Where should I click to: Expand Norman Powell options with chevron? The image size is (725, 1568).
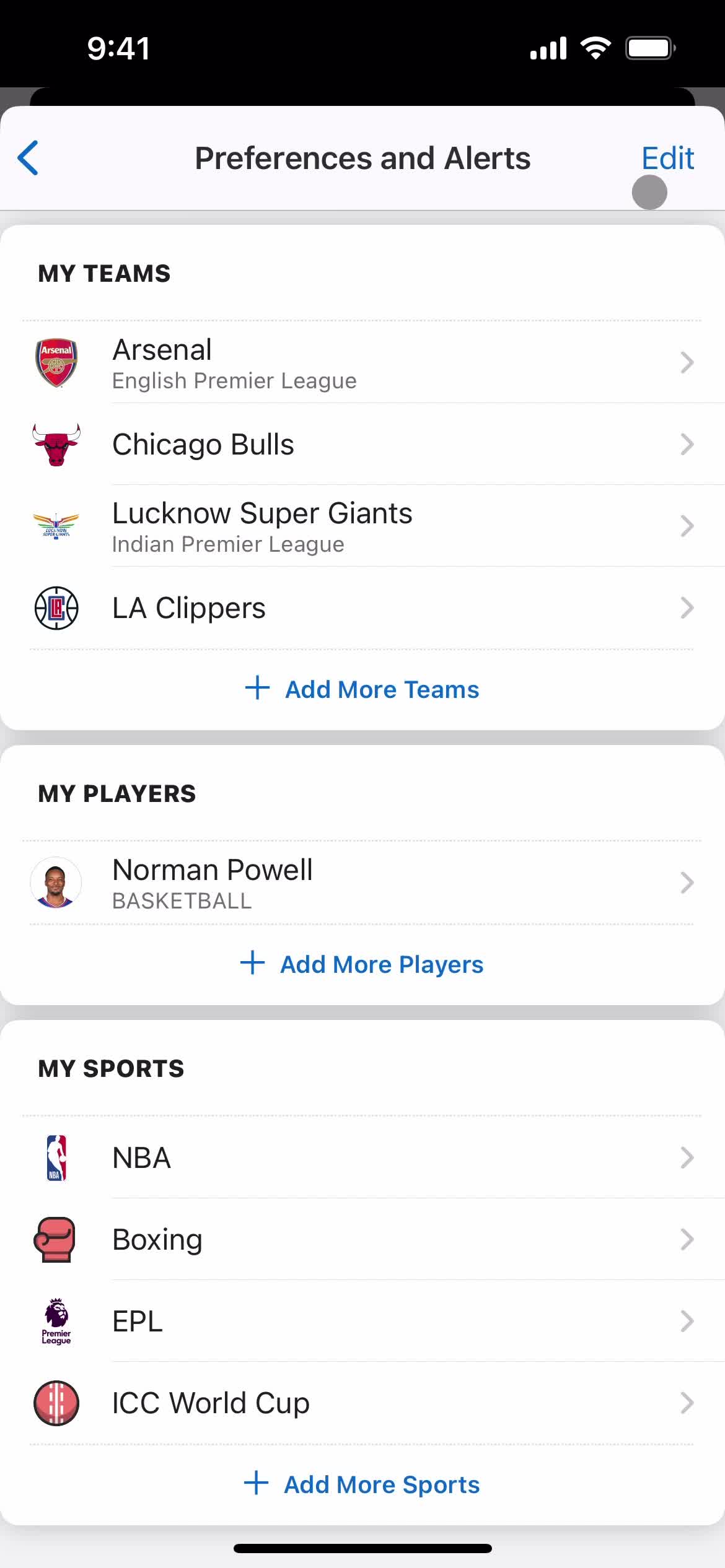tap(687, 882)
